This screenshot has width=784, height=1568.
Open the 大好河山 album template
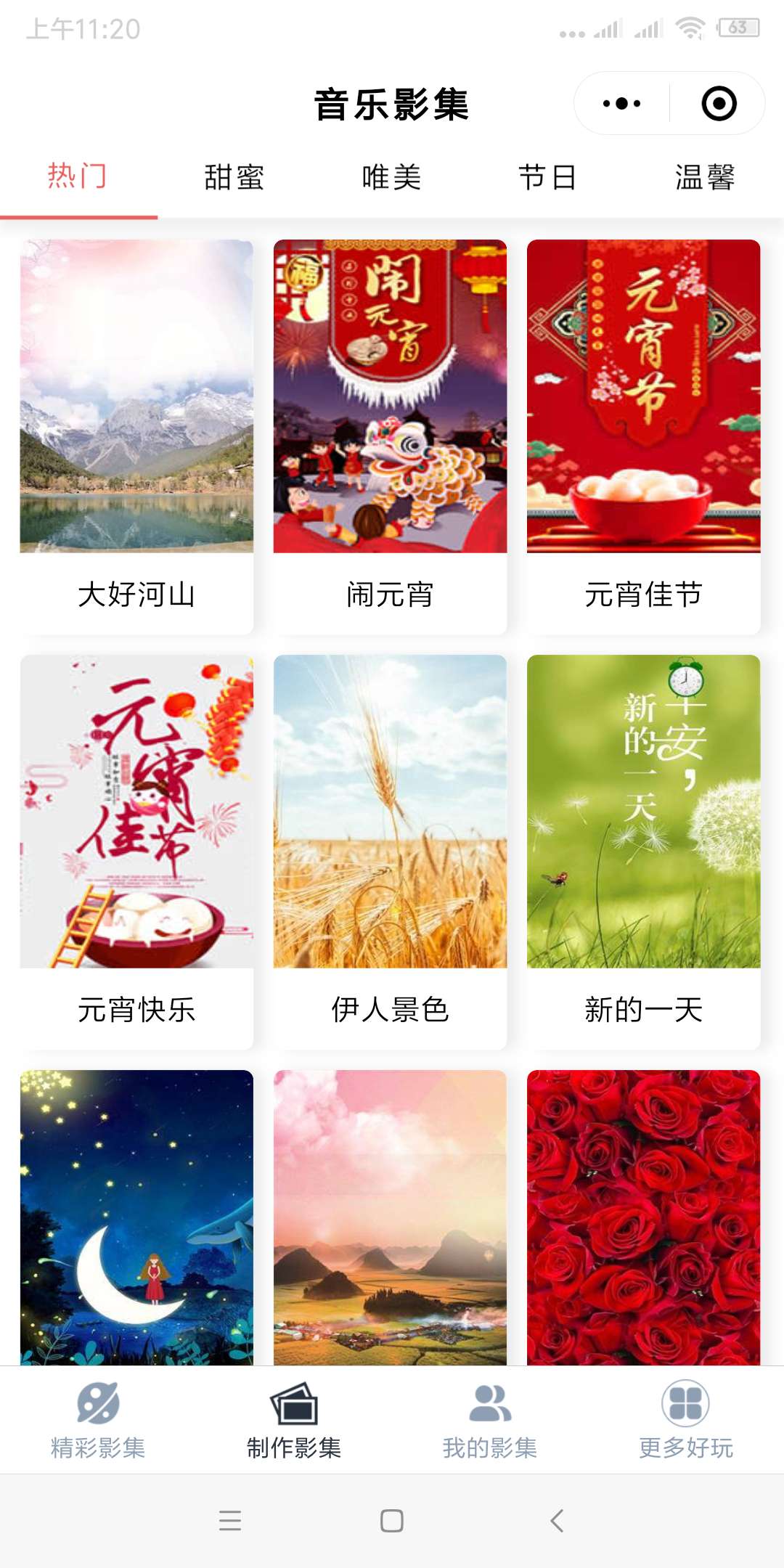(x=136, y=436)
